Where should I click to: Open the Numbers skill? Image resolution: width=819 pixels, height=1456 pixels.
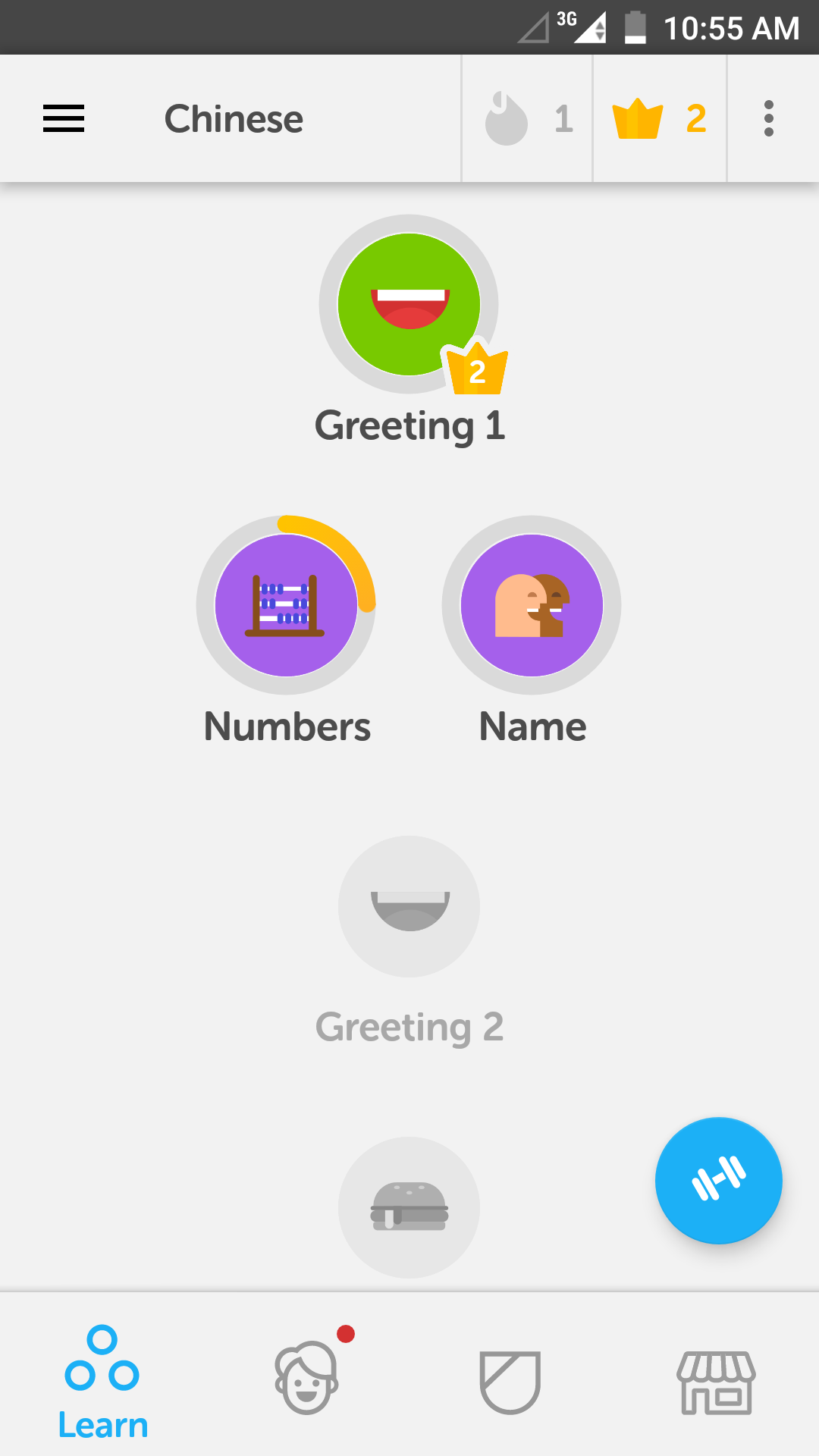pos(286,605)
